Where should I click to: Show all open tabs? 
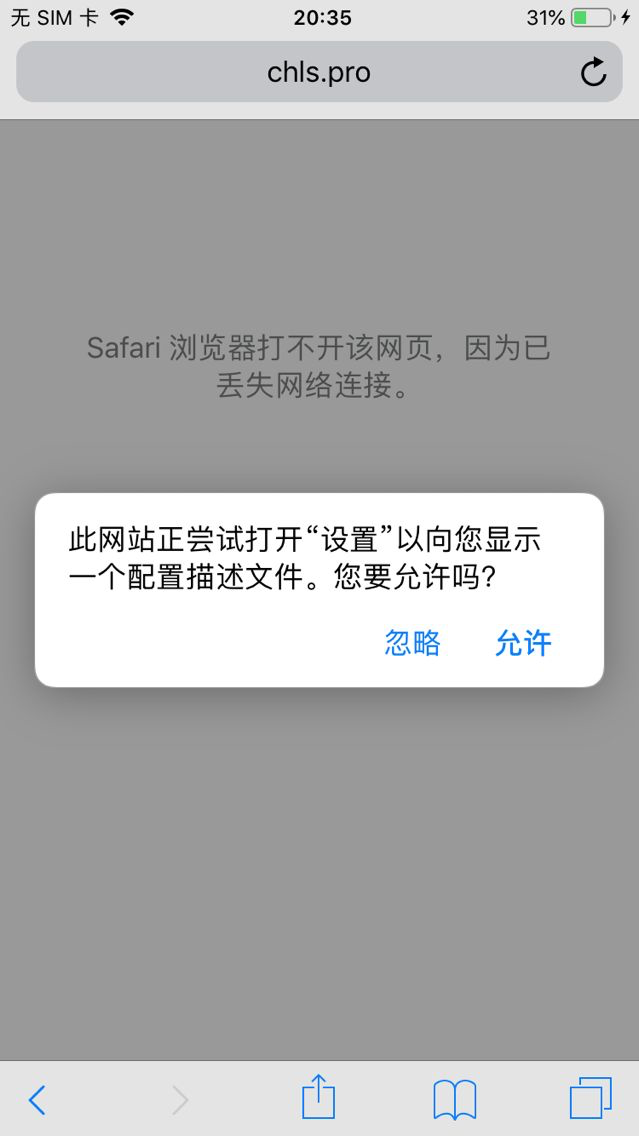point(590,1098)
